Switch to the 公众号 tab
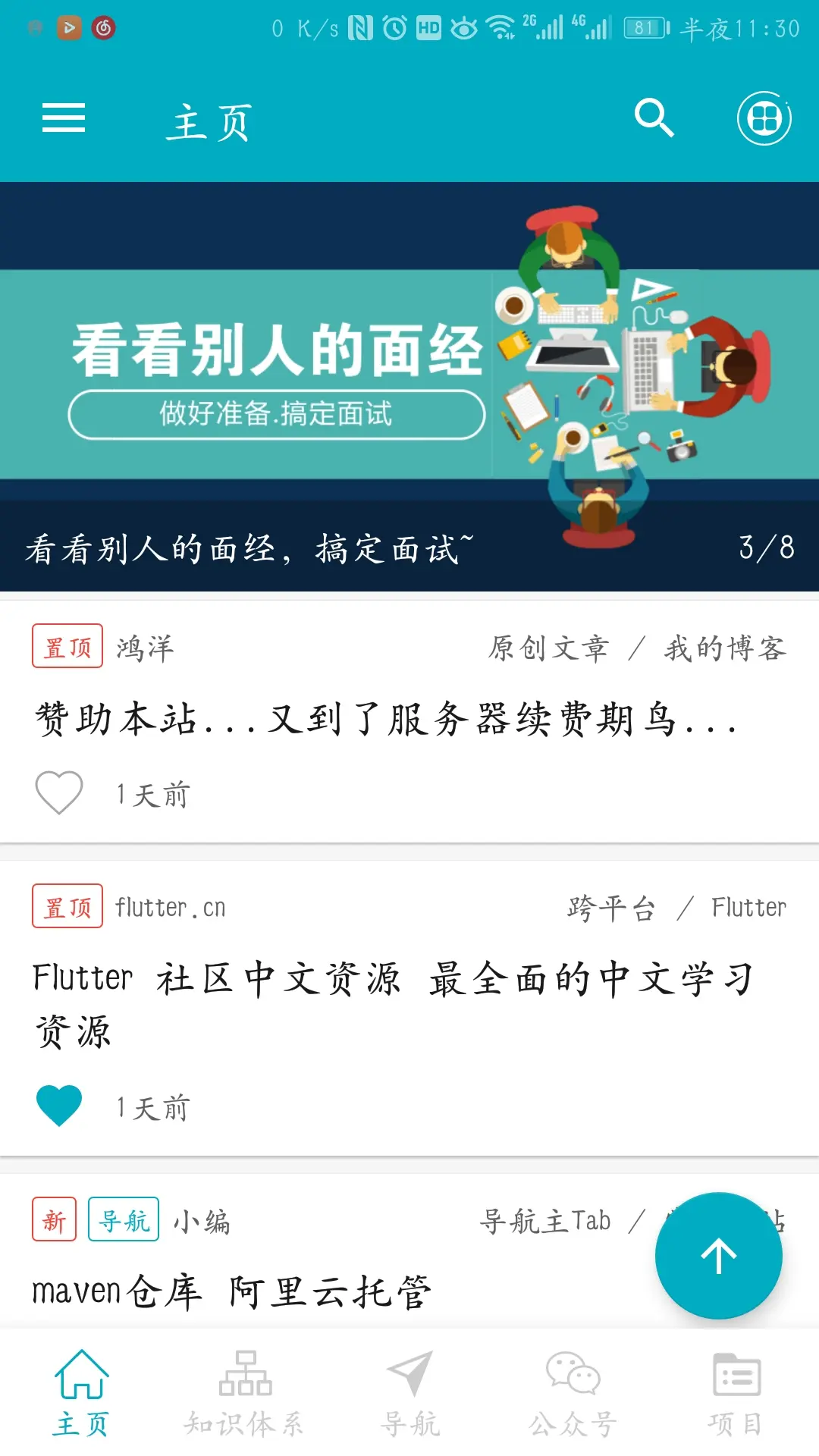The image size is (819, 1456). point(573,1394)
